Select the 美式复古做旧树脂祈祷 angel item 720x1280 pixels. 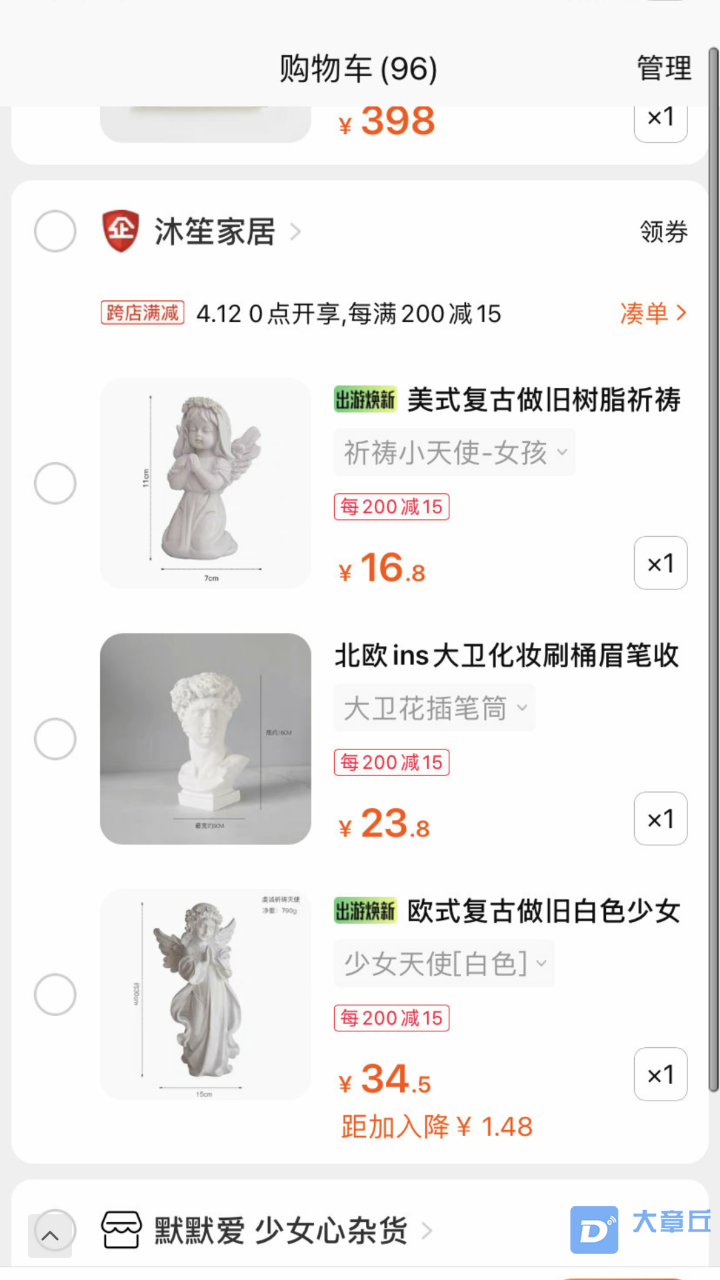55,484
